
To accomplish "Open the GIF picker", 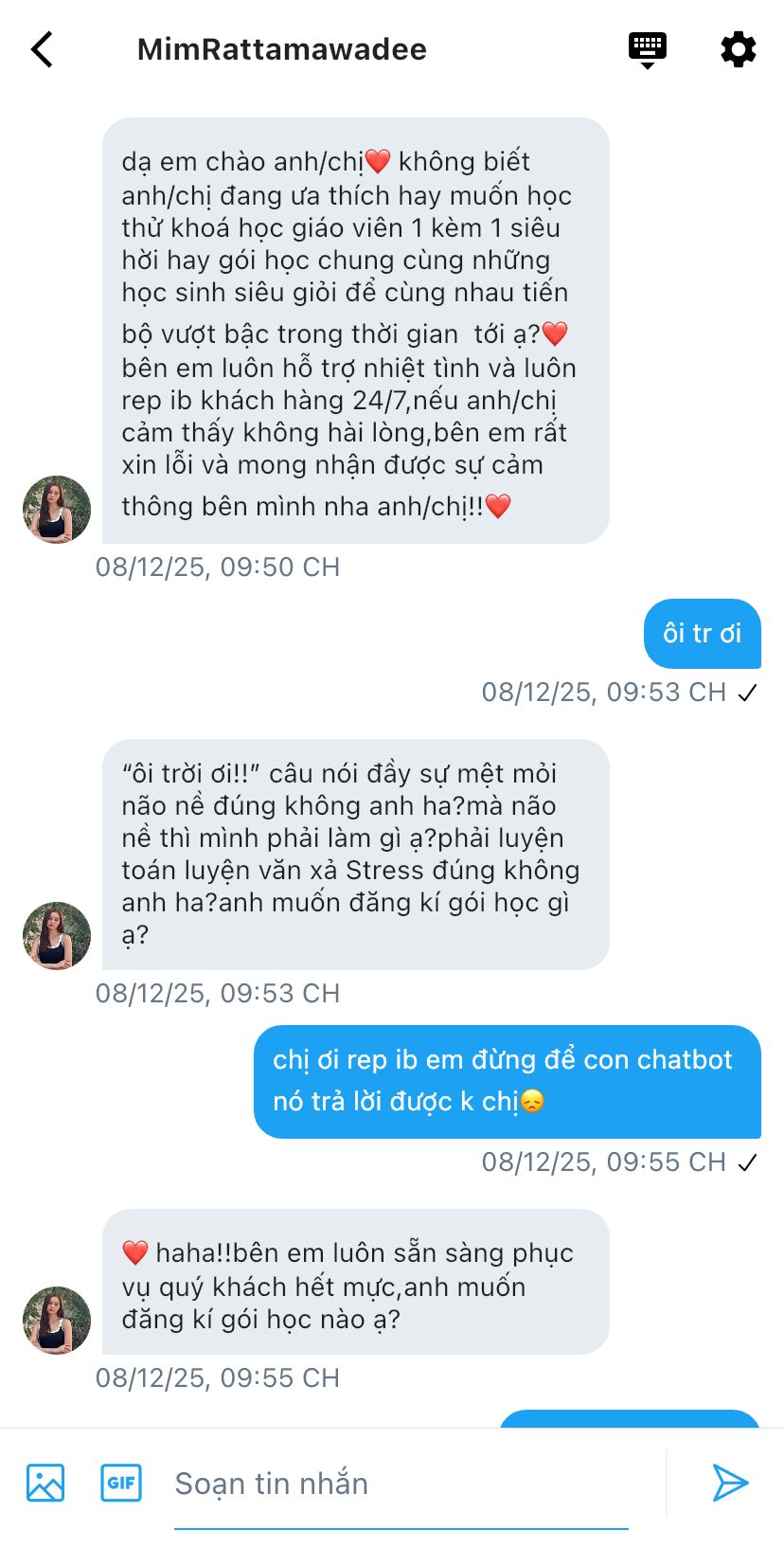I will pos(121,1483).
